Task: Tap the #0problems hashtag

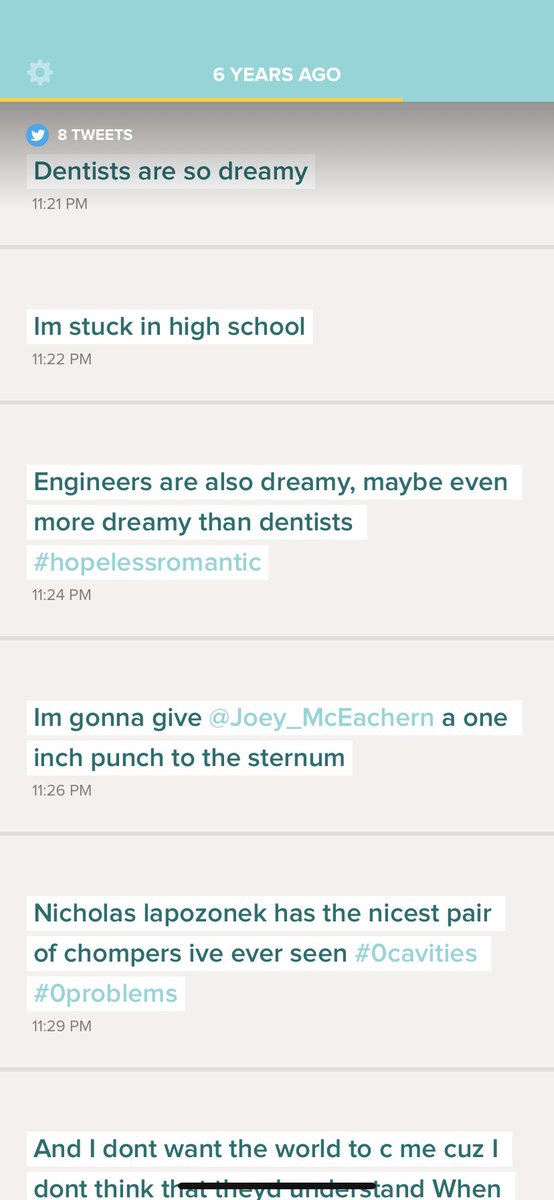Action: [106, 994]
